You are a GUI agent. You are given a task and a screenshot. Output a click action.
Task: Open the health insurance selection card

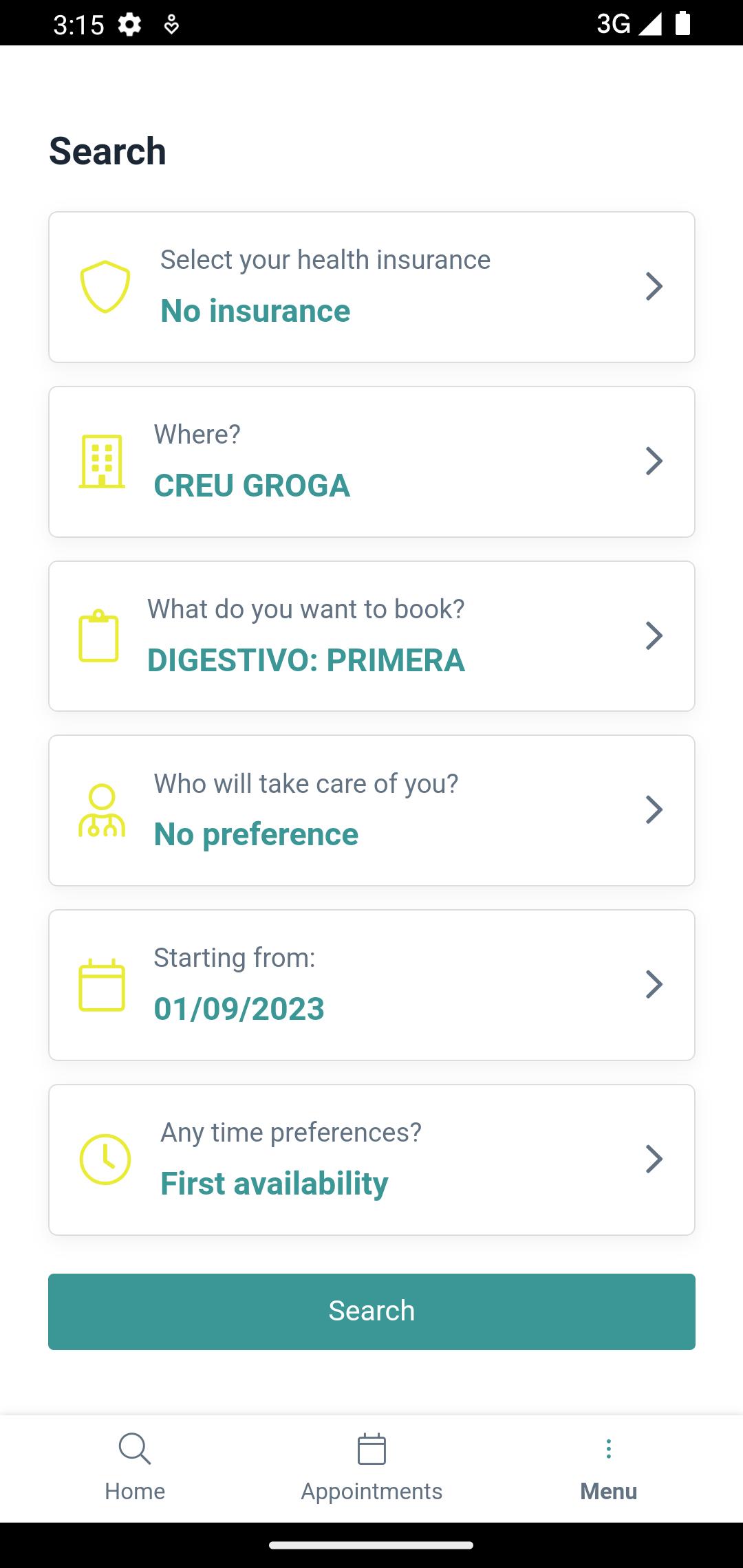click(x=371, y=287)
